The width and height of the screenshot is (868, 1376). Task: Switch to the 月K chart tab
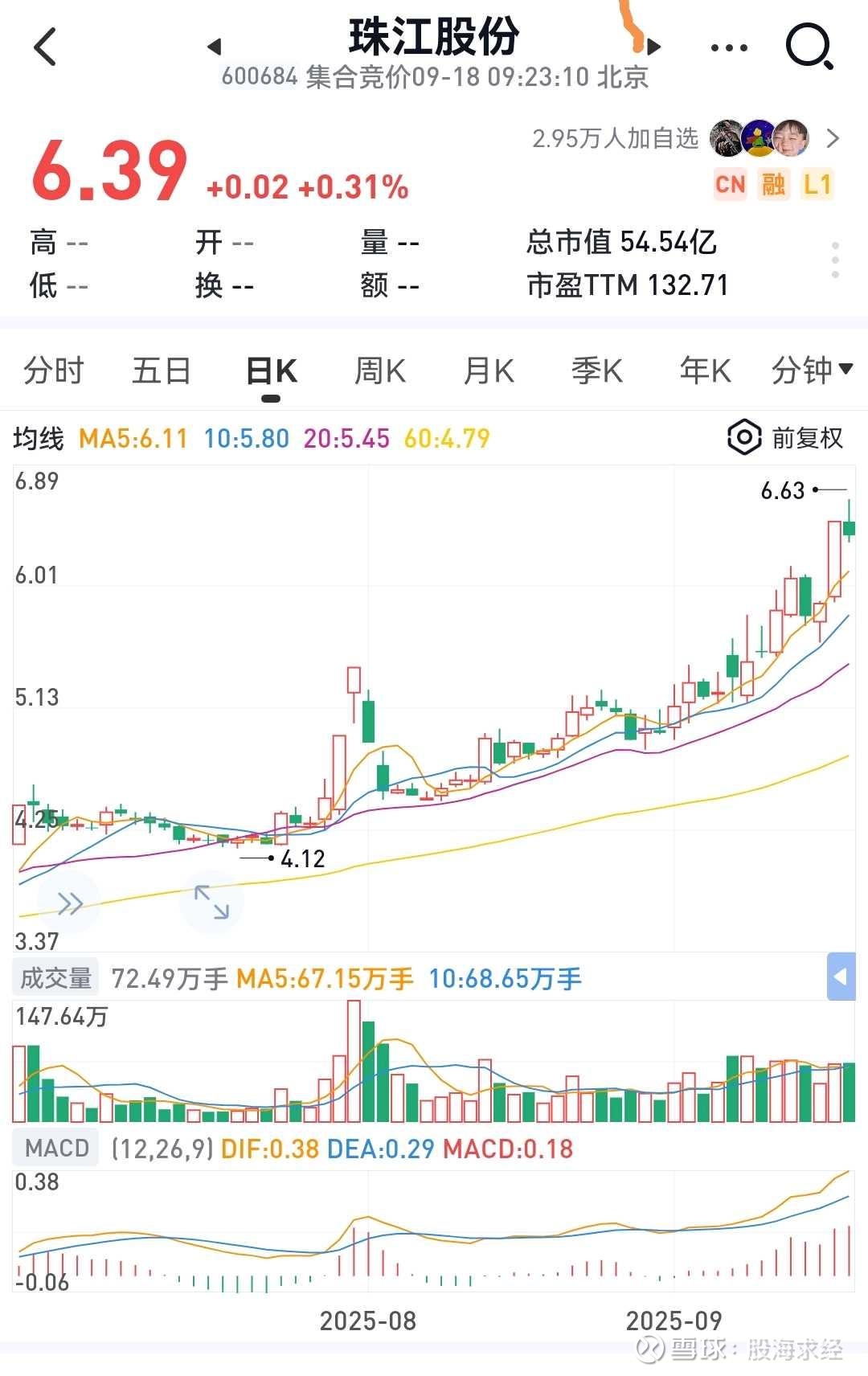pos(489,371)
